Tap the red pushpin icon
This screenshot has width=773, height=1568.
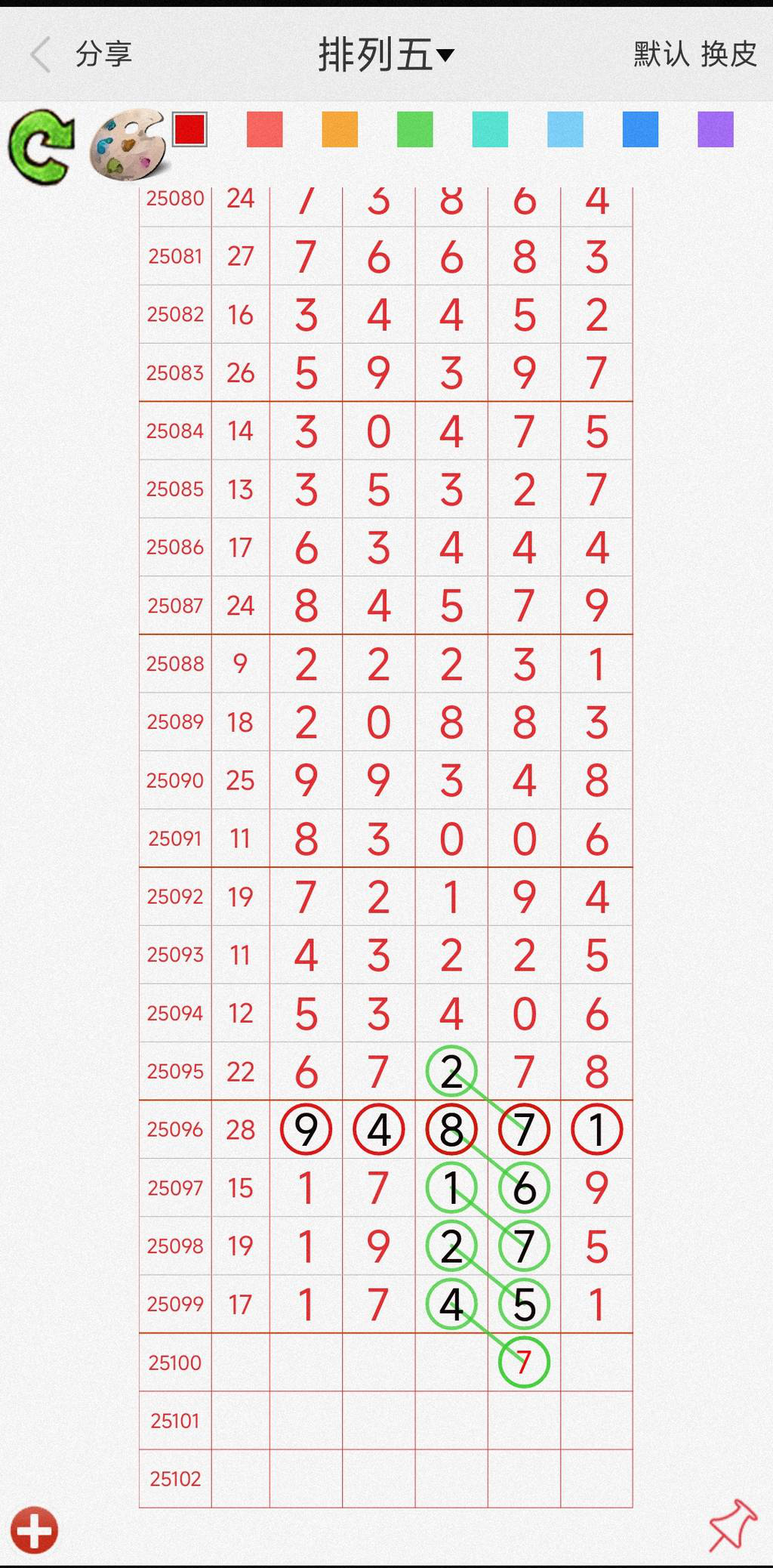[x=732, y=1526]
